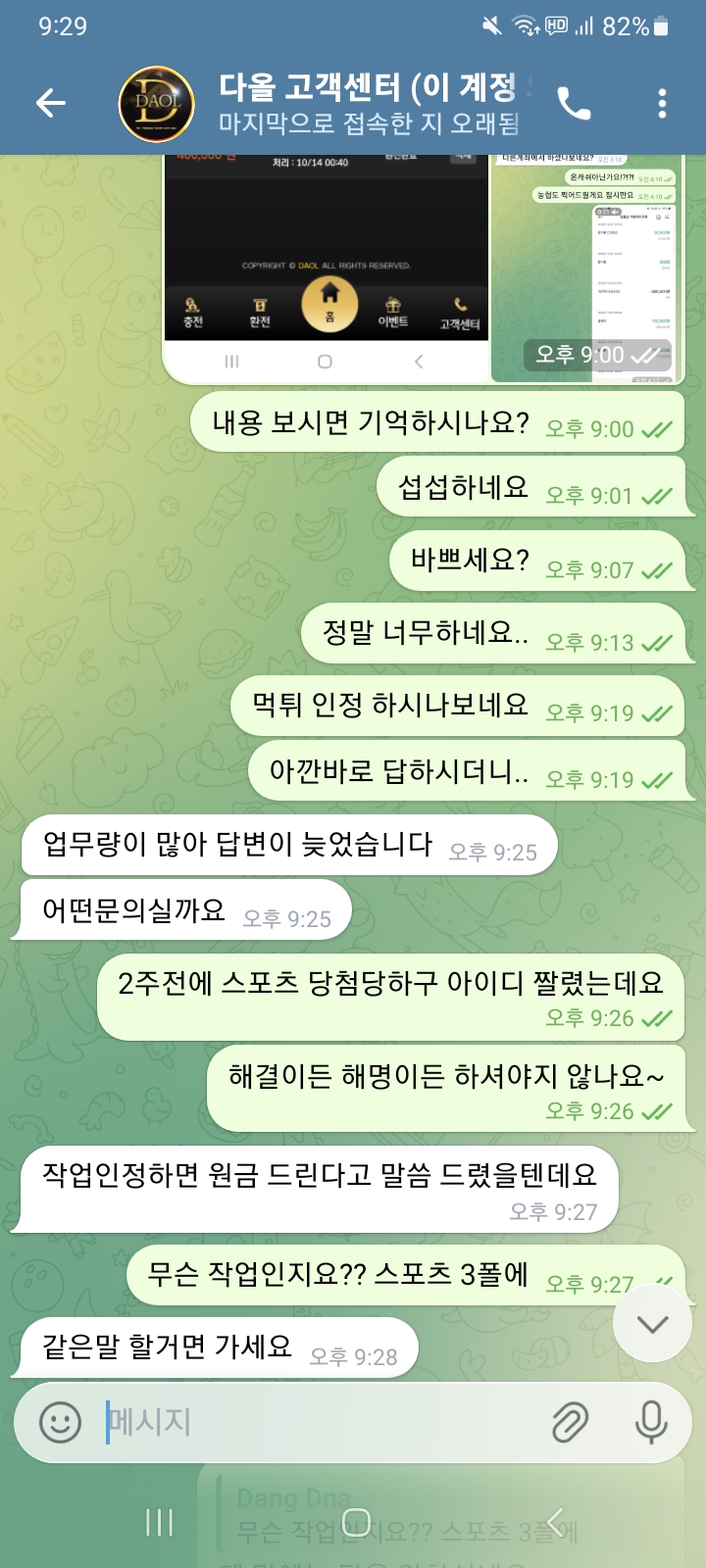Attach a file with the paperclip
Screen dimensions: 706x1568
pos(570,1421)
